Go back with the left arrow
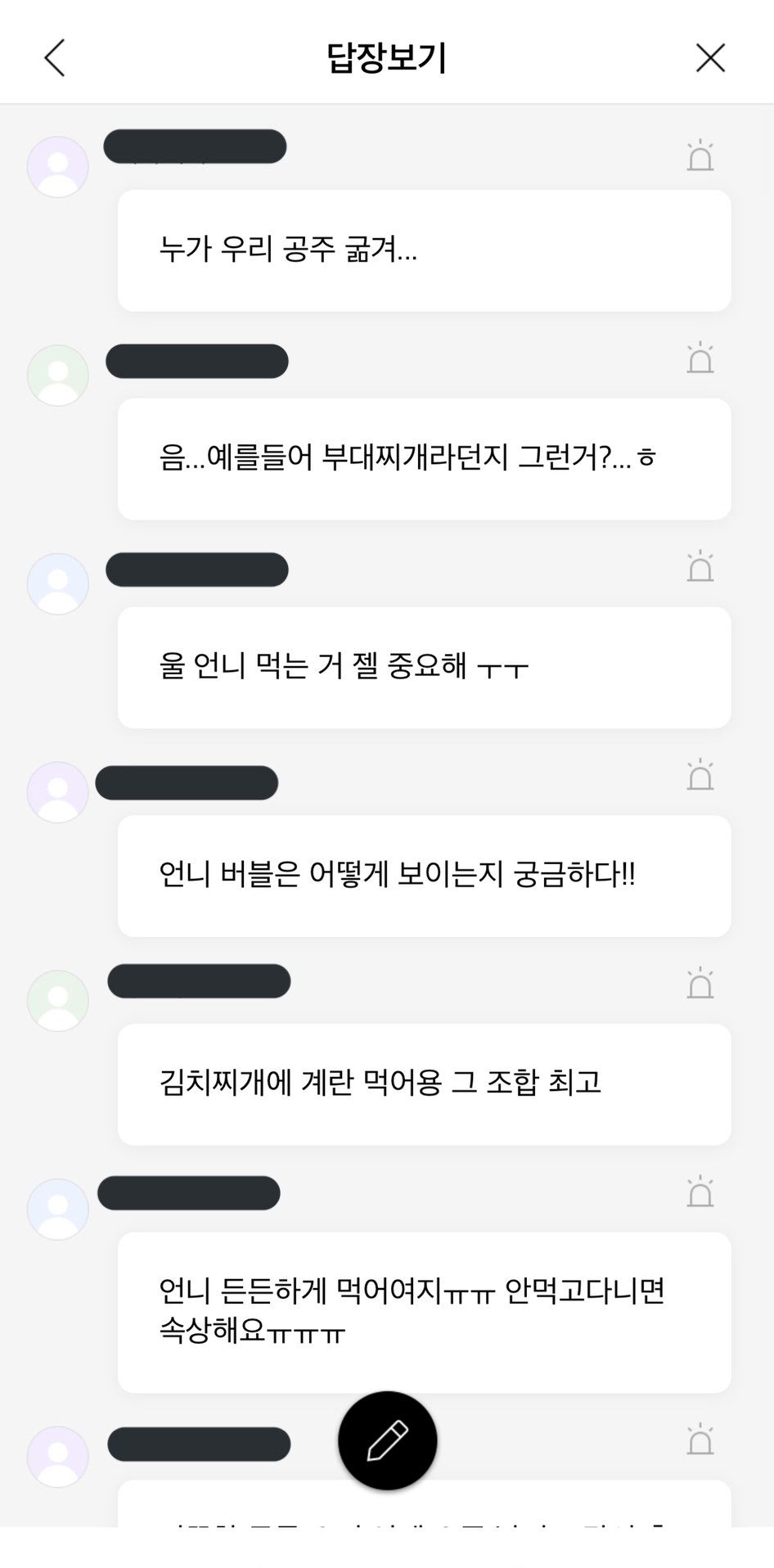This screenshot has width=774, height=1568. point(55,58)
